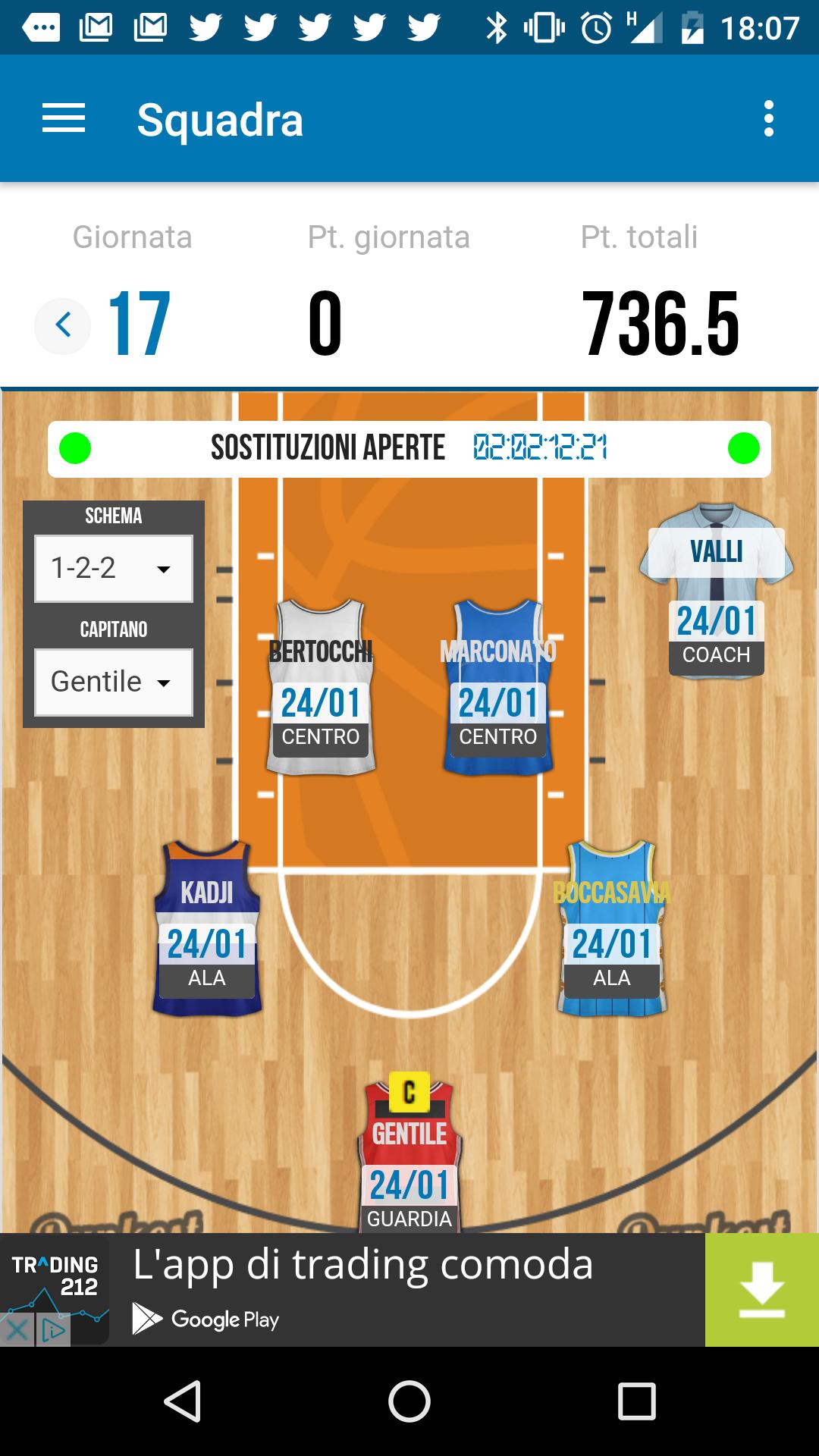Viewport: 819px width, 1456px height.
Task: Expand the Schema 1-2-2 dropdown
Action: pos(114,569)
